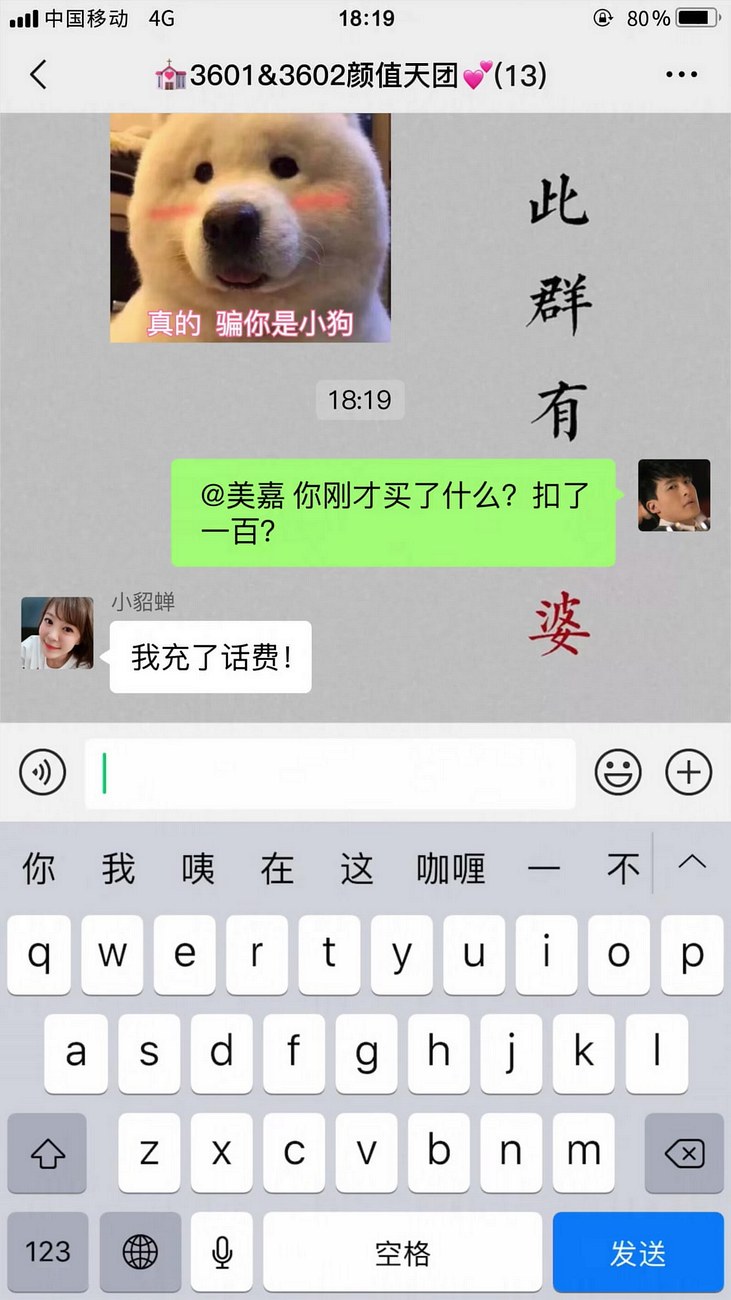Image resolution: width=731 pixels, height=1300 pixels.
Task: Open the dog sticker image
Action: coord(250,227)
